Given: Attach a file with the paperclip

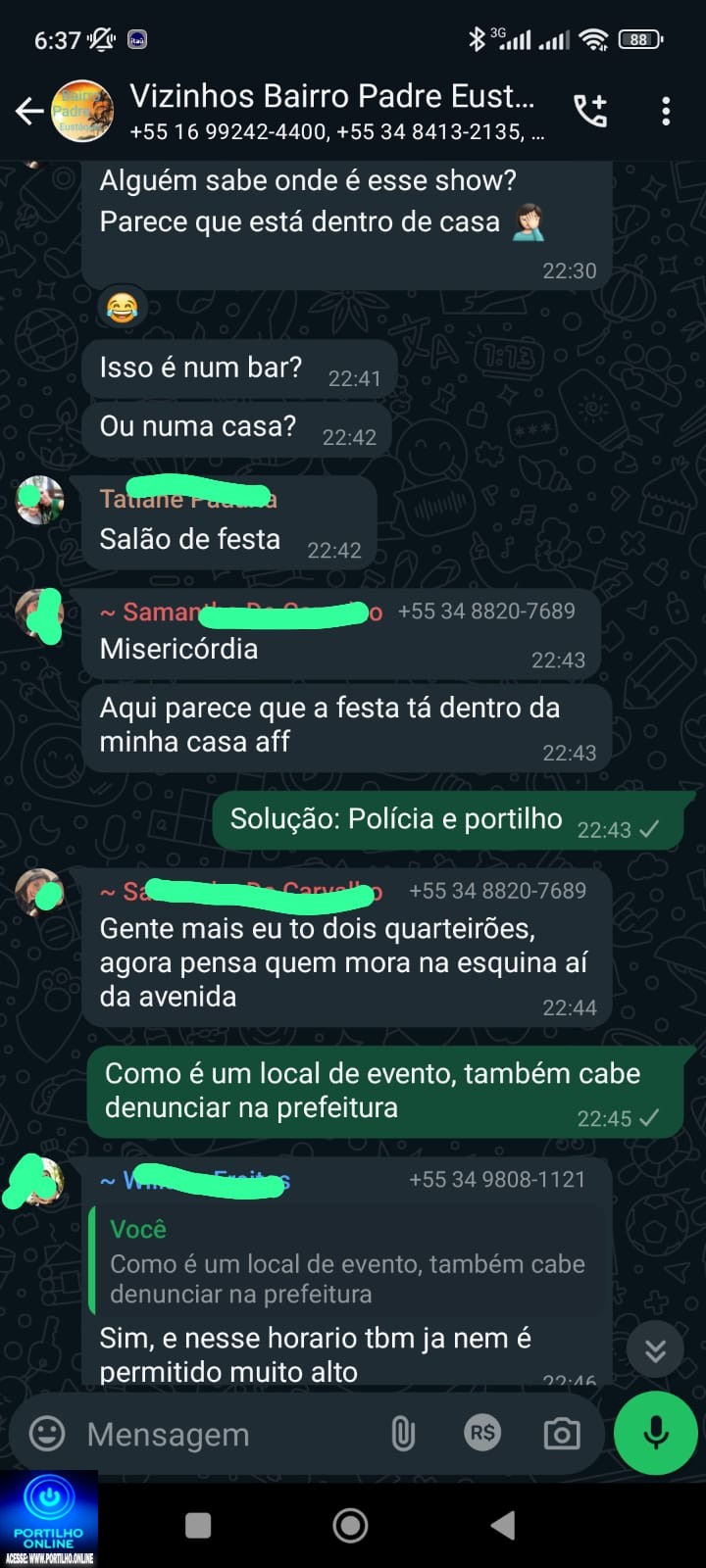Looking at the screenshot, I should coord(403,1434).
